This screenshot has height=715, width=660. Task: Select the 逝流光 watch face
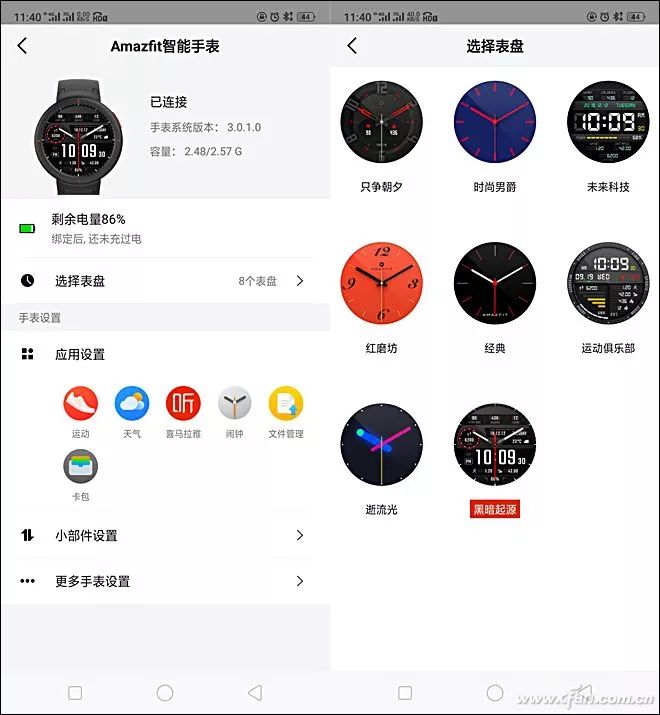(x=382, y=444)
